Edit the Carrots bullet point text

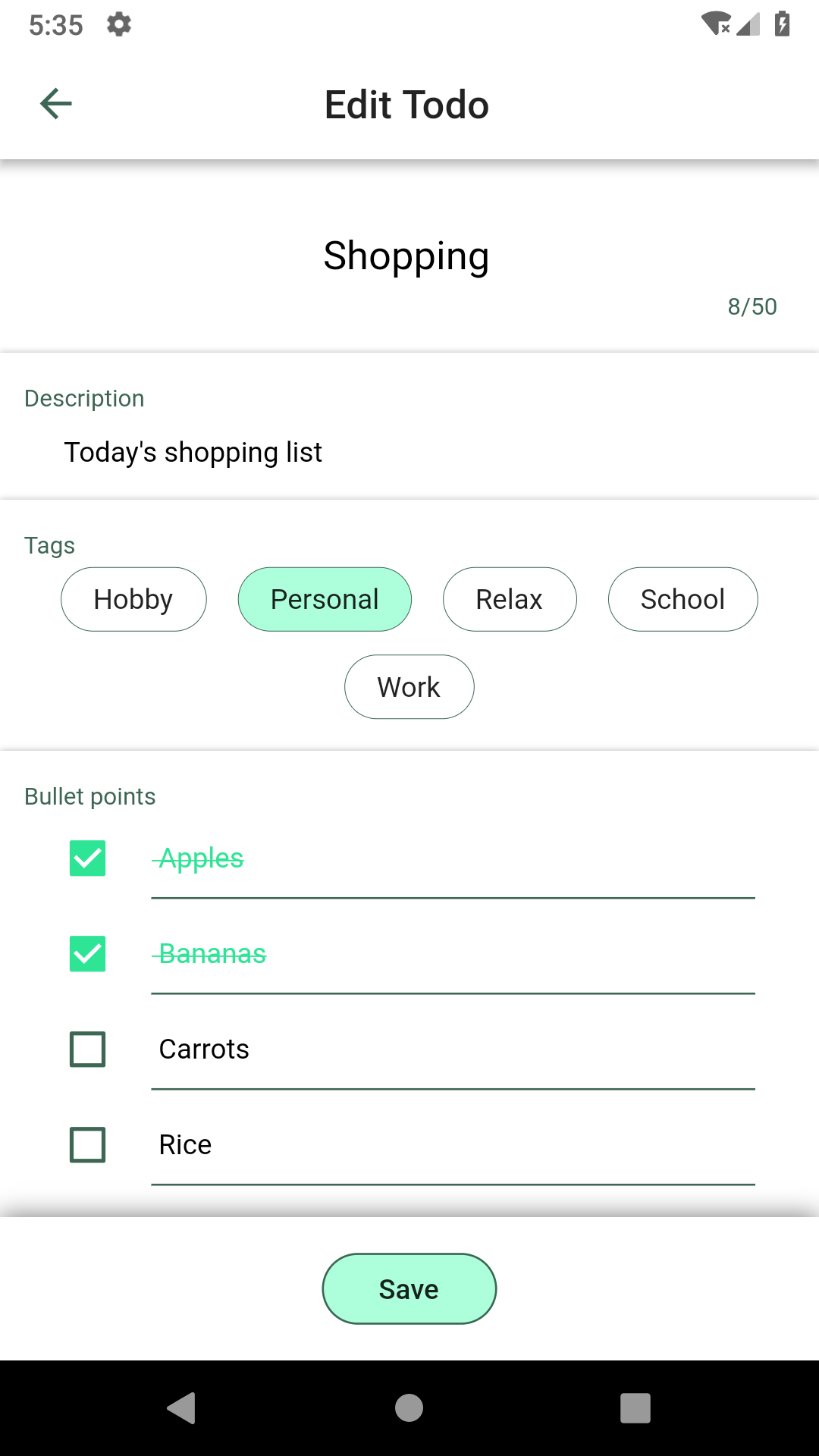click(452, 1050)
